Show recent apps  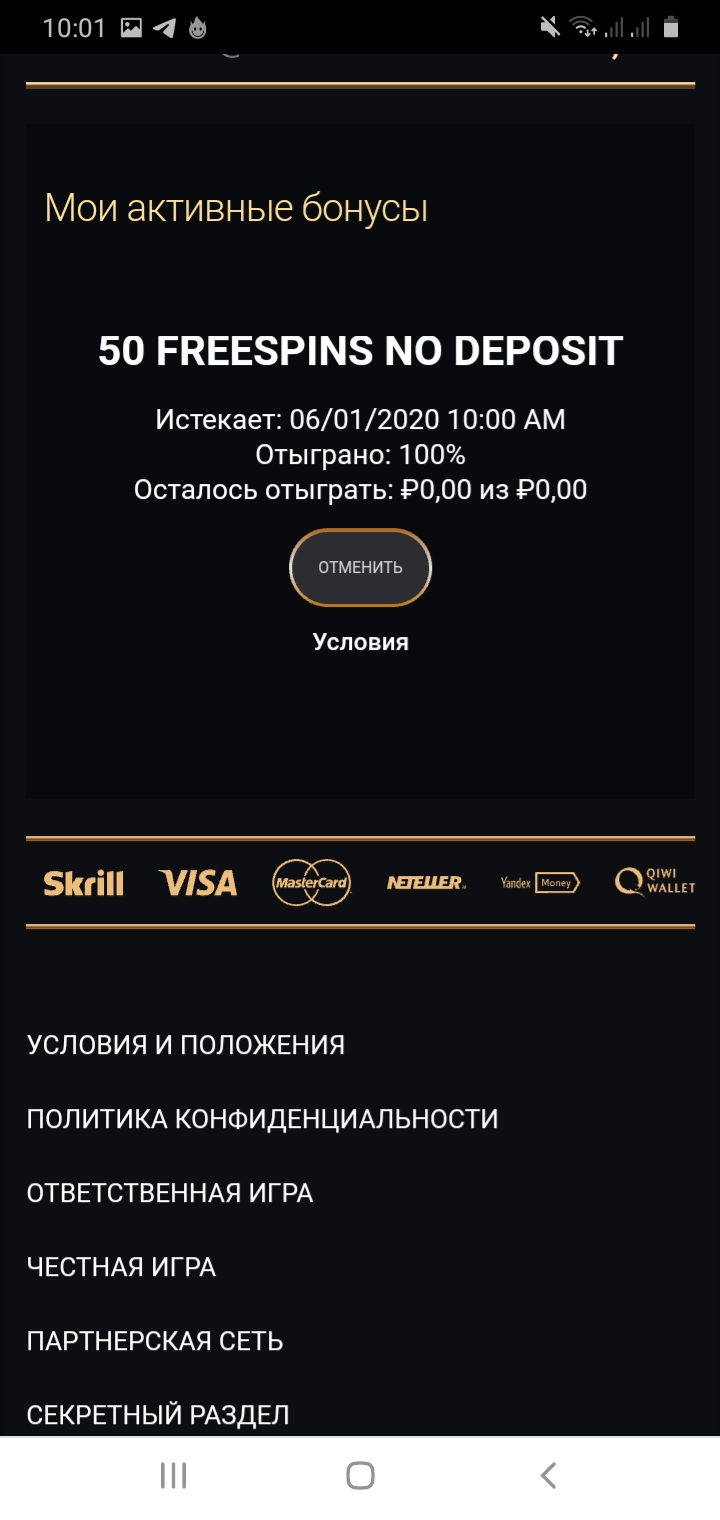point(173,1476)
